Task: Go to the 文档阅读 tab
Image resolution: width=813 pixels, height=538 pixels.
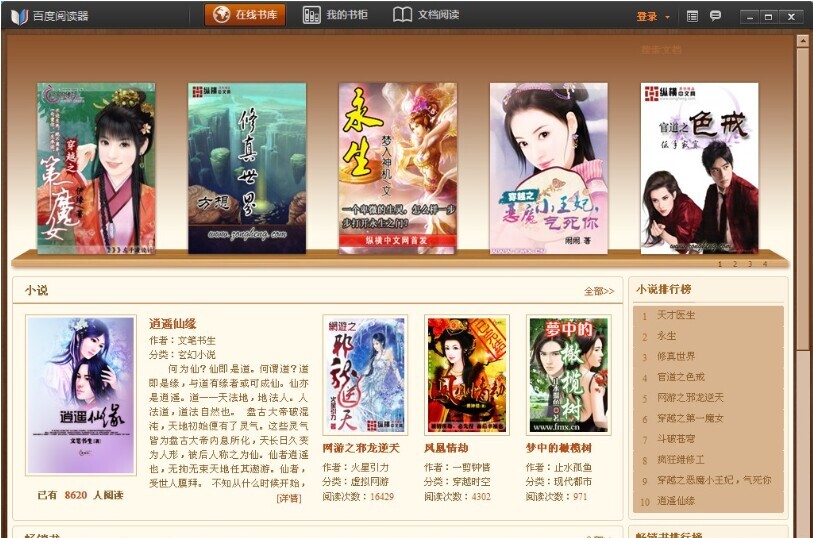Action: [426, 15]
